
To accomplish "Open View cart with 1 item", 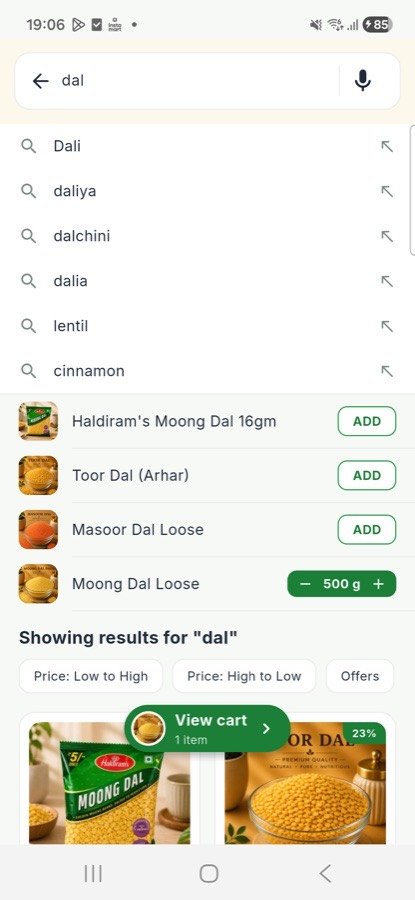I will click(207, 728).
